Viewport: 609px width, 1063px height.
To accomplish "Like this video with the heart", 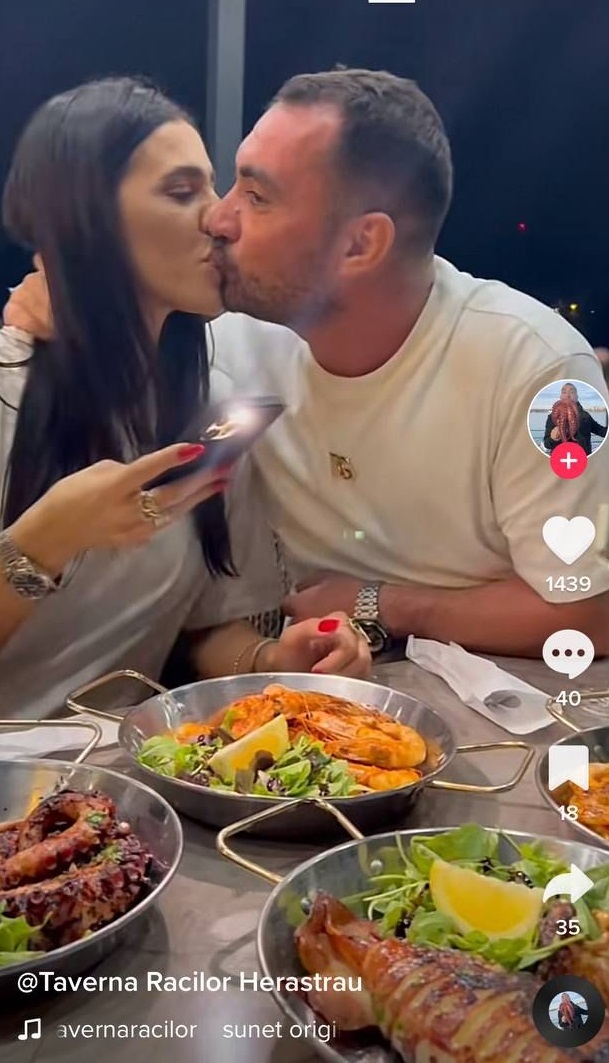I will (568, 540).
